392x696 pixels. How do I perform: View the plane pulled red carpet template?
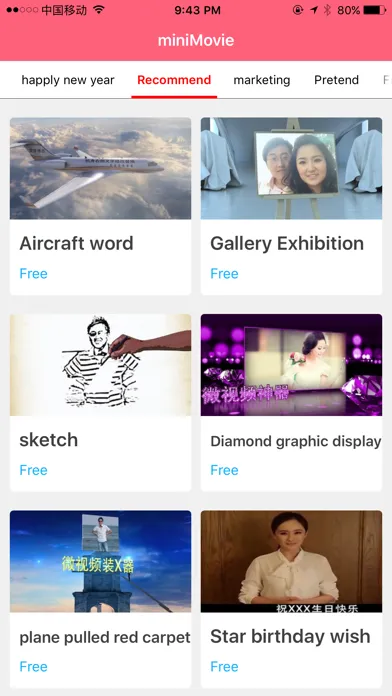pyautogui.click(x=100, y=599)
